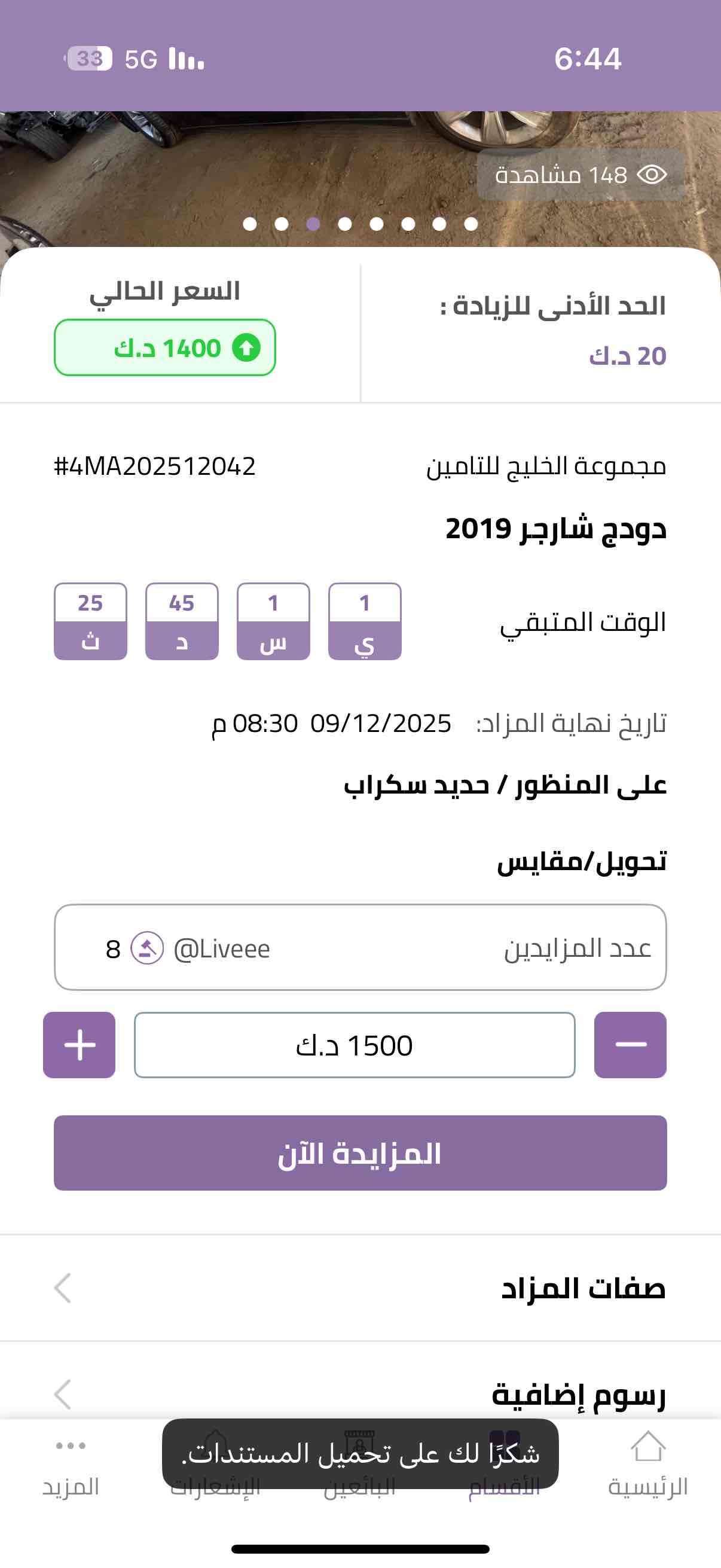Tap the minus button to lower the bid
Image resolution: width=721 pixels, height=1568 pixels.
[630, 1045]
